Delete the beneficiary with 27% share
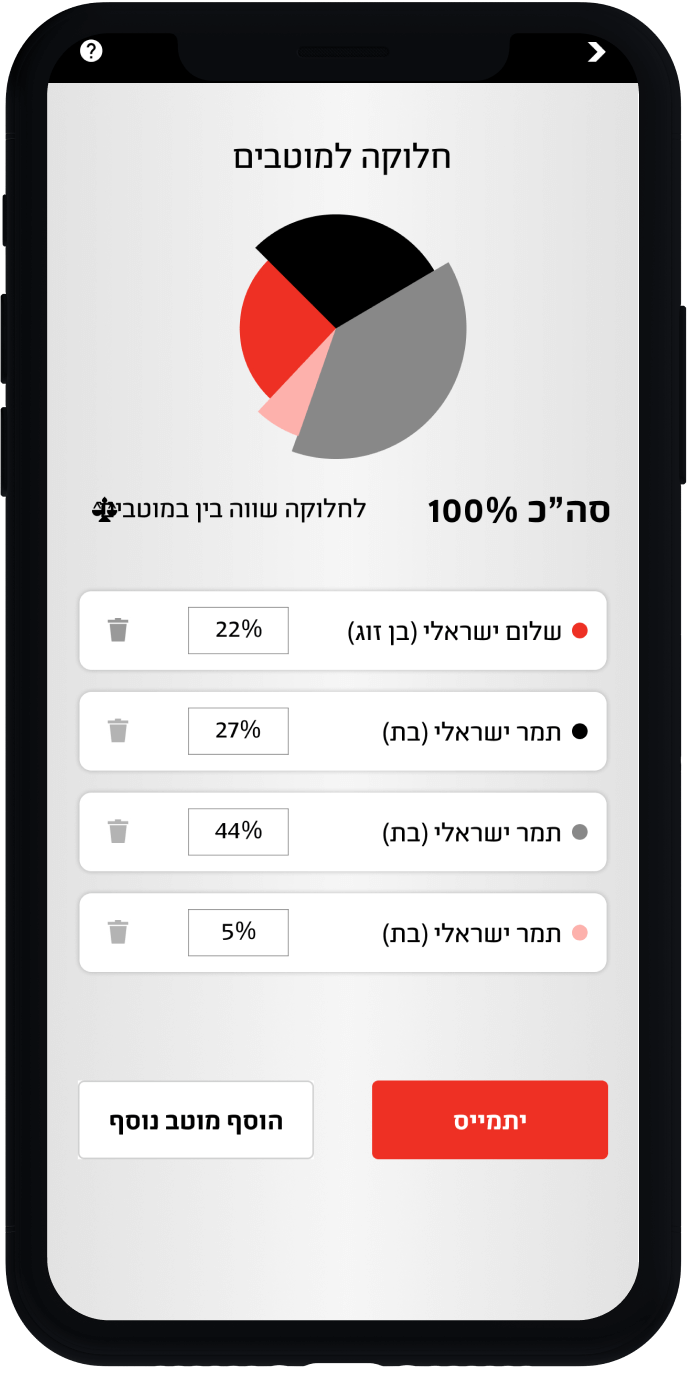The width and height of the screenshot is (687, 1377). 118,731
